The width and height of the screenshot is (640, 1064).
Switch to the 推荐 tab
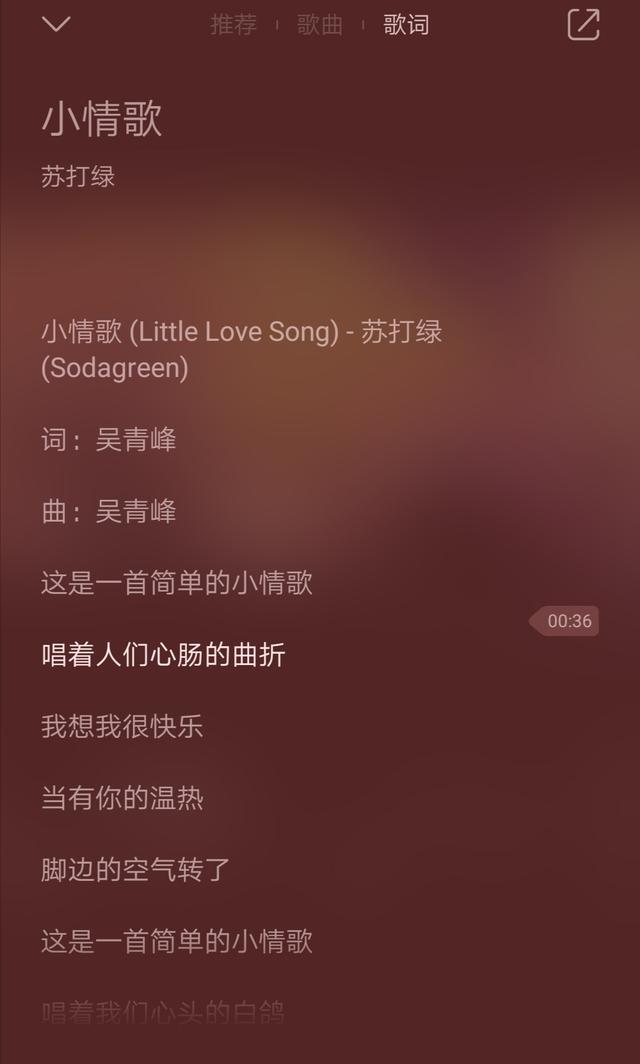(x=233, y=25)
